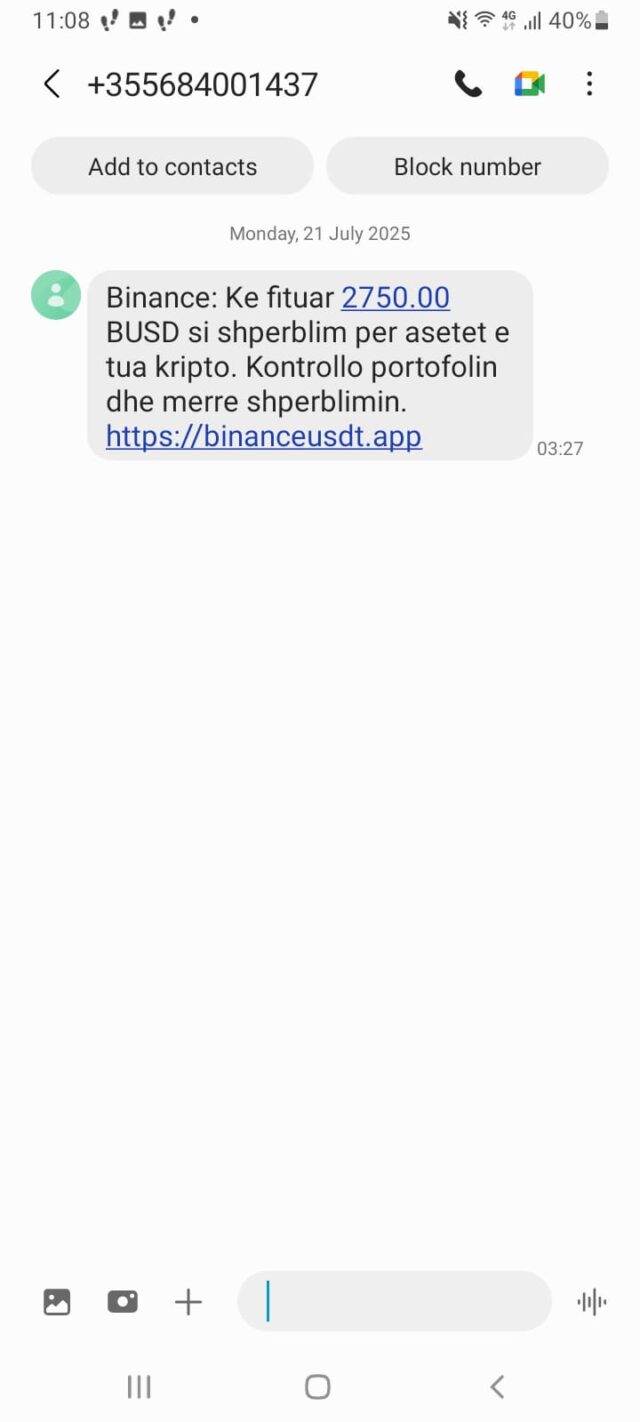This screenshot has height=1422, width=640.
Task: Tap Add to contacts
Action: (172, 166)
